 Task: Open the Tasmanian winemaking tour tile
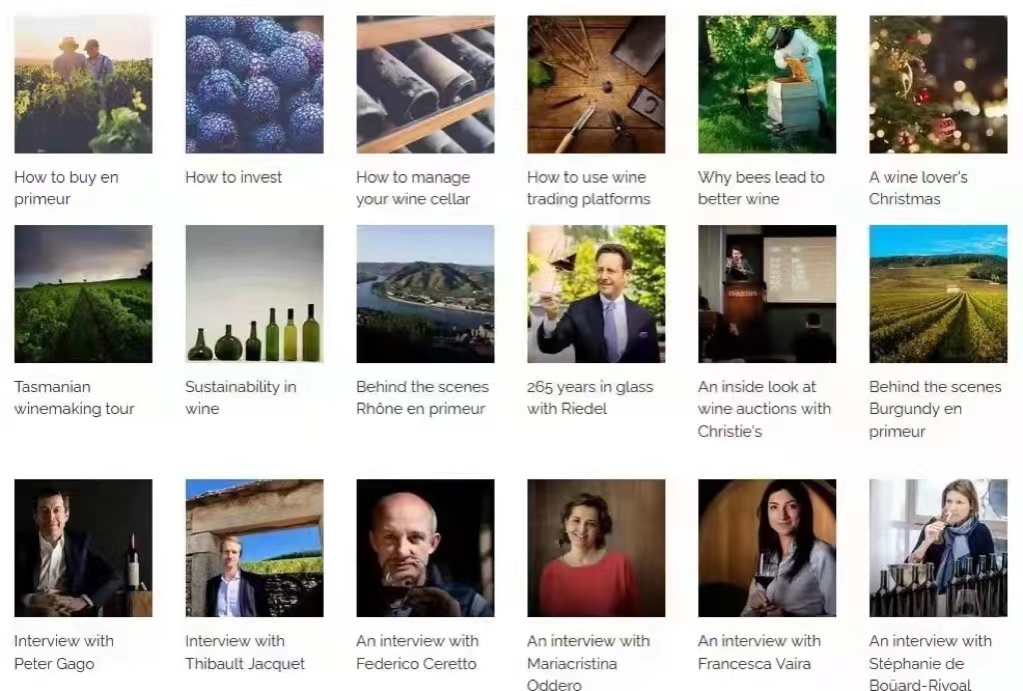pos(83,294)
